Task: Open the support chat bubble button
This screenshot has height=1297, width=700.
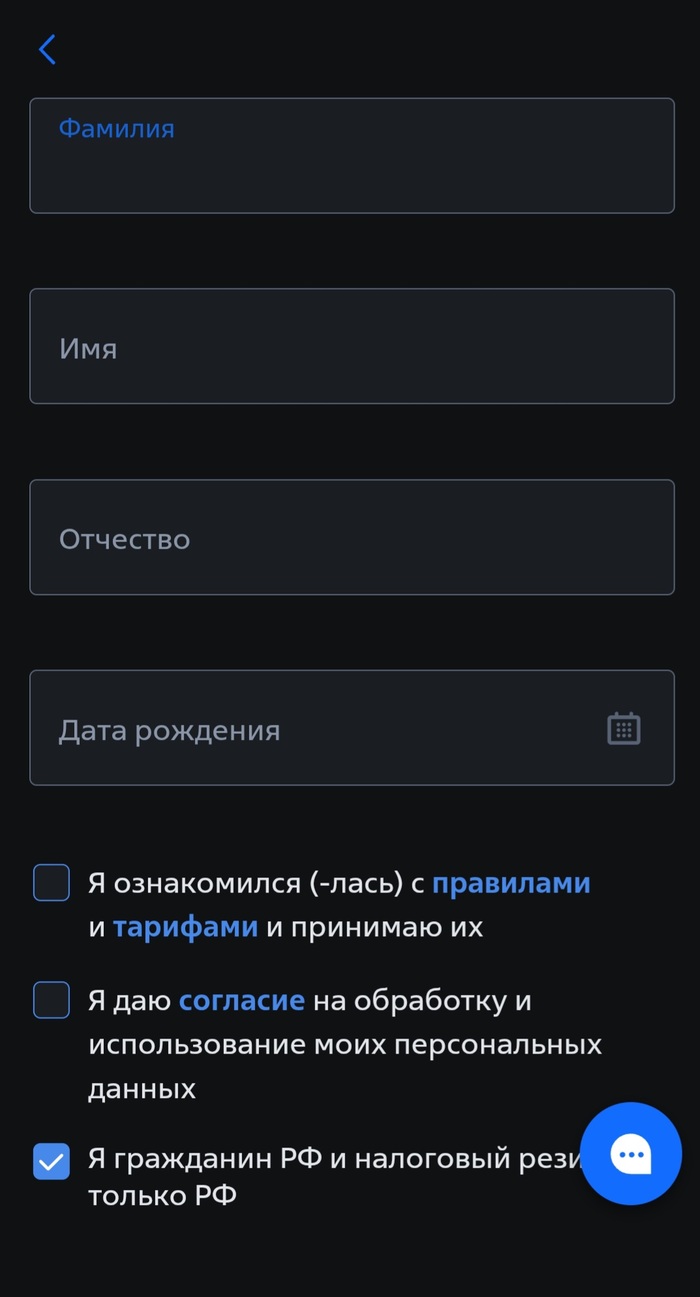Action: [631, 1154]
